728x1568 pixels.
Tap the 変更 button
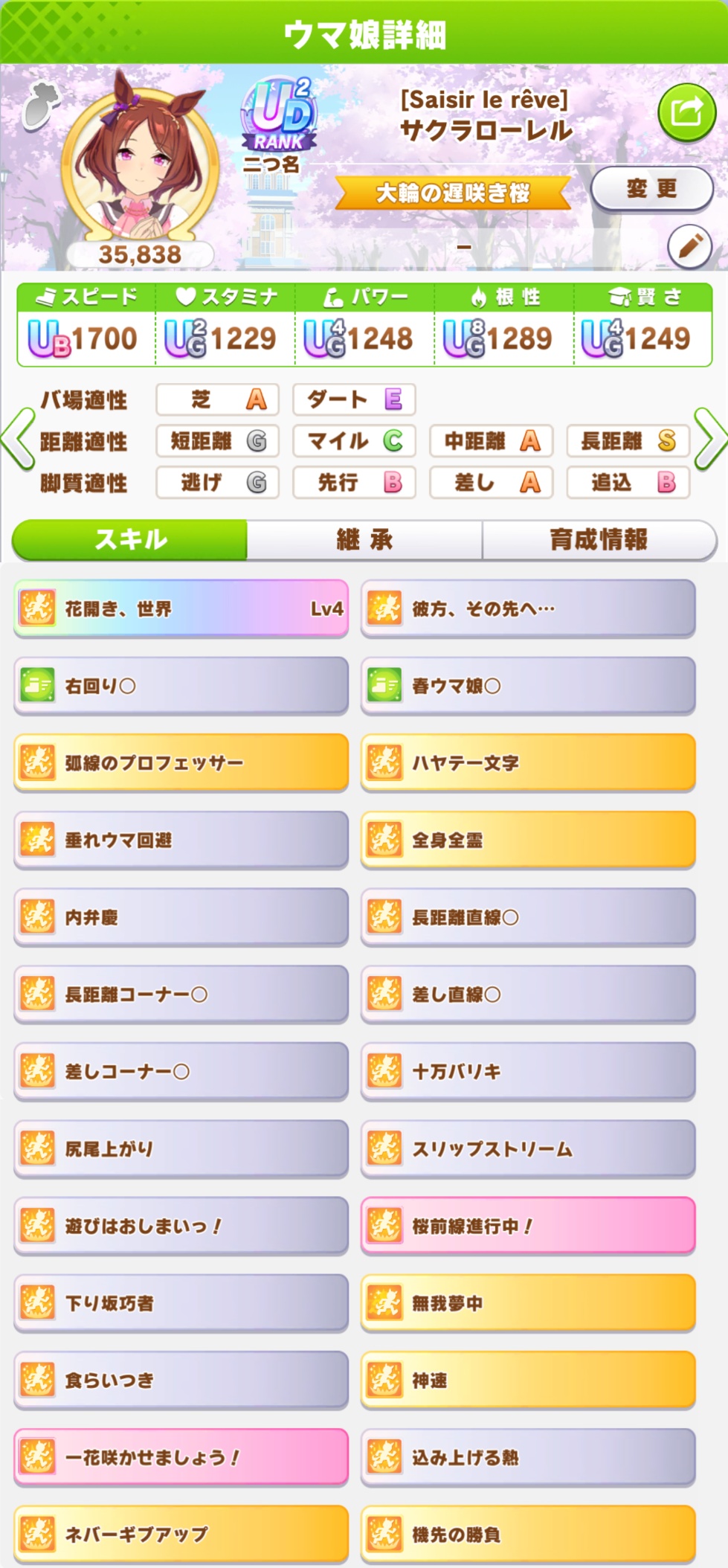(x=651, y=189)
